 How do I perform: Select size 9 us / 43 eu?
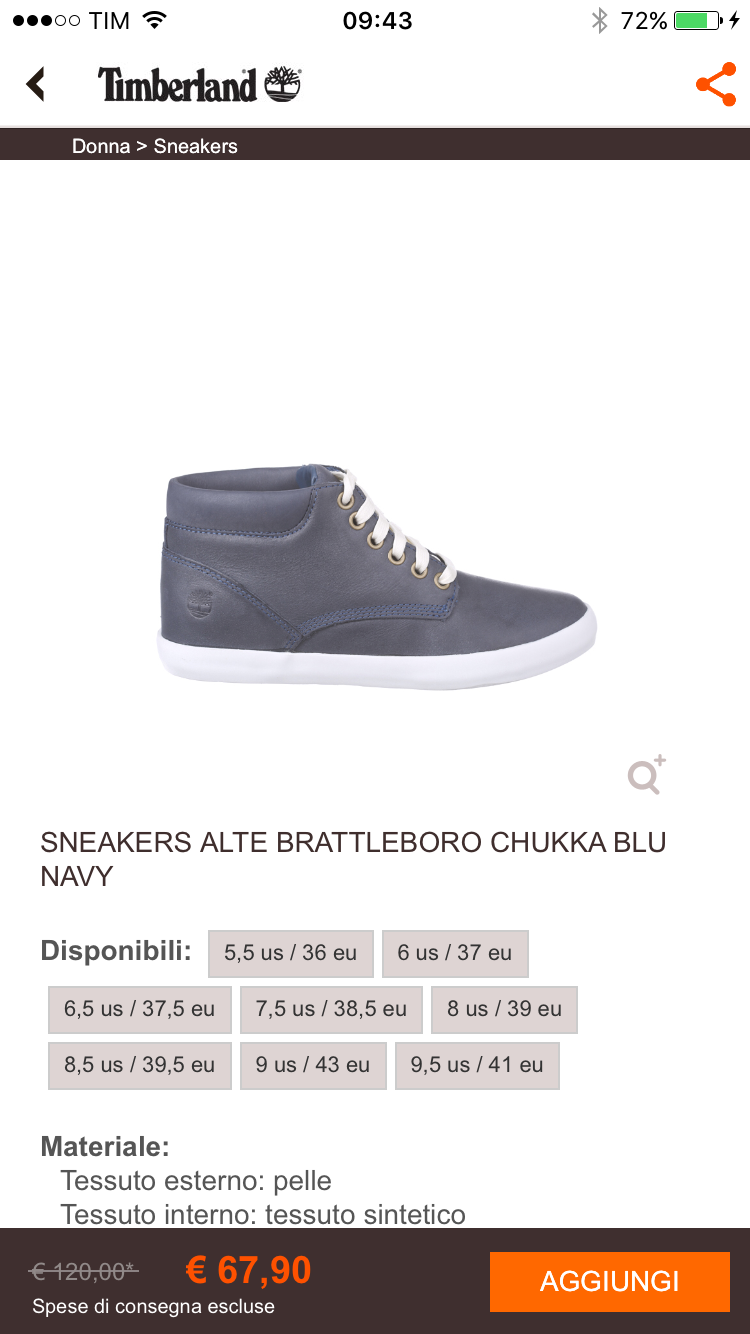[x=313, y=1065]
